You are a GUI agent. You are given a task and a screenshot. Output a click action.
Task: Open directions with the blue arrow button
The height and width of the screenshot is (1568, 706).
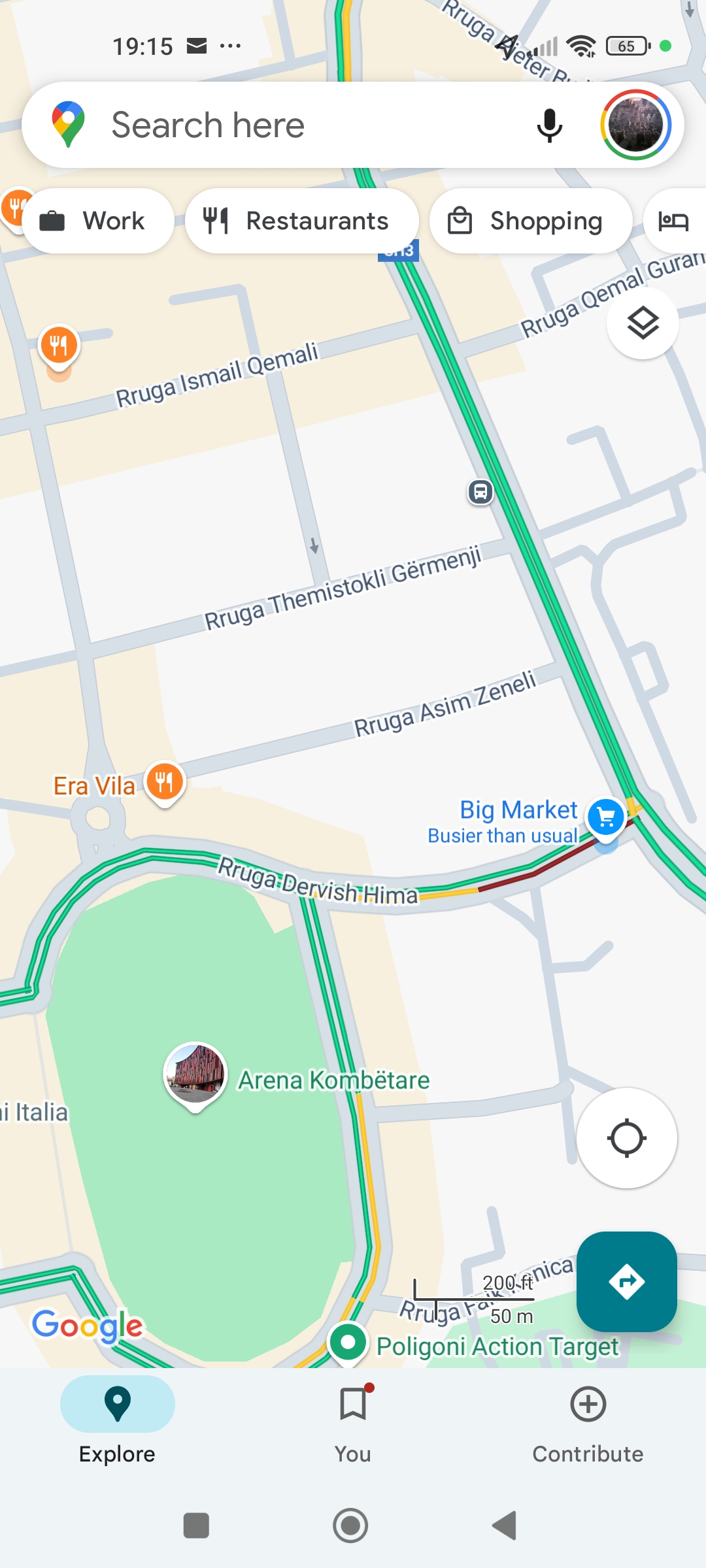click(x=626, y=1281)
